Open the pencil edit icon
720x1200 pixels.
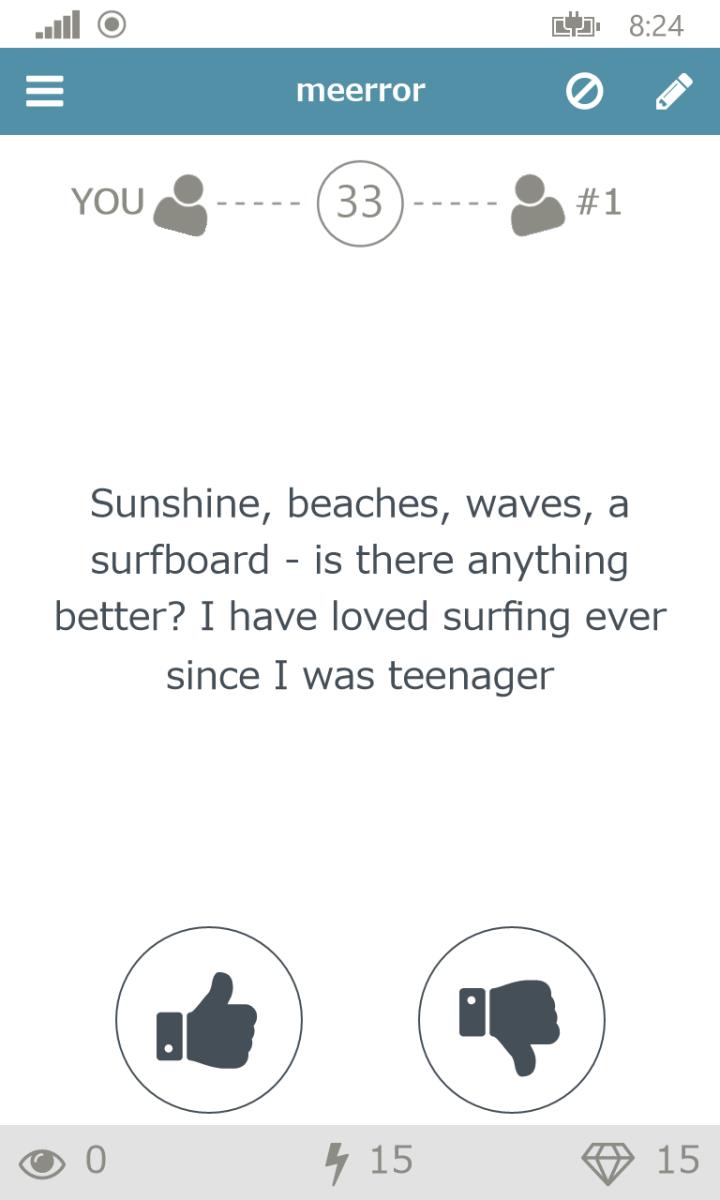[674, 91]
